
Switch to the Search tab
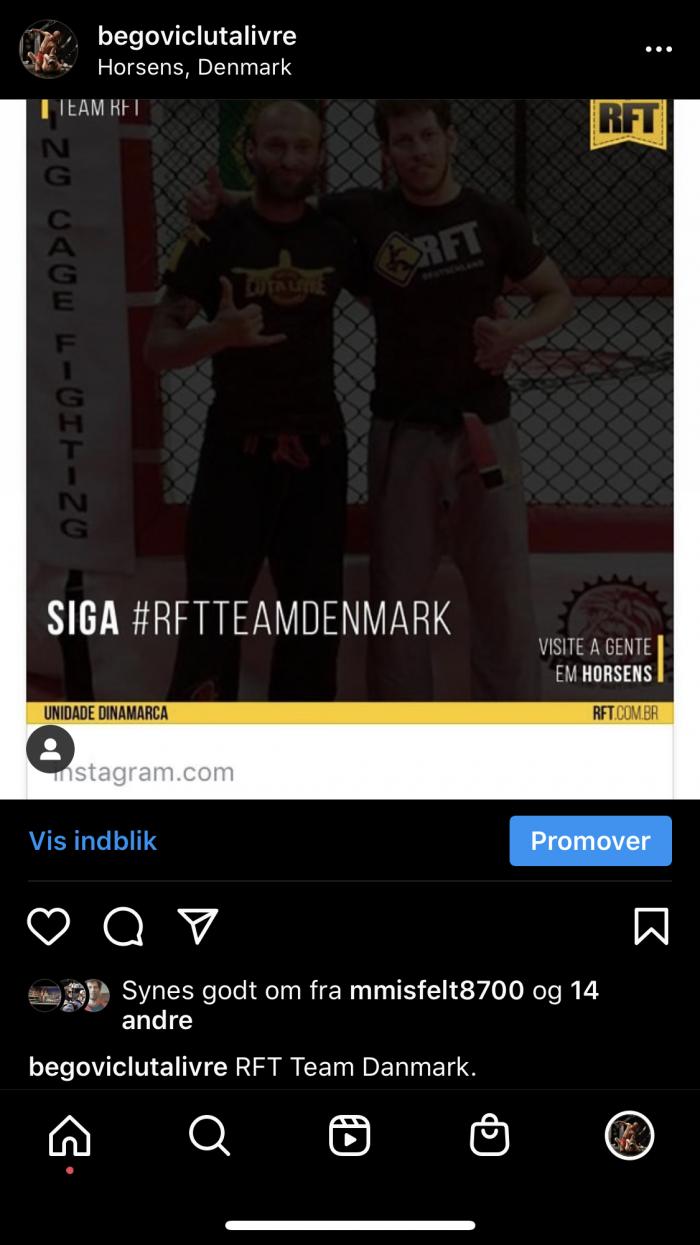point(209,1136)
